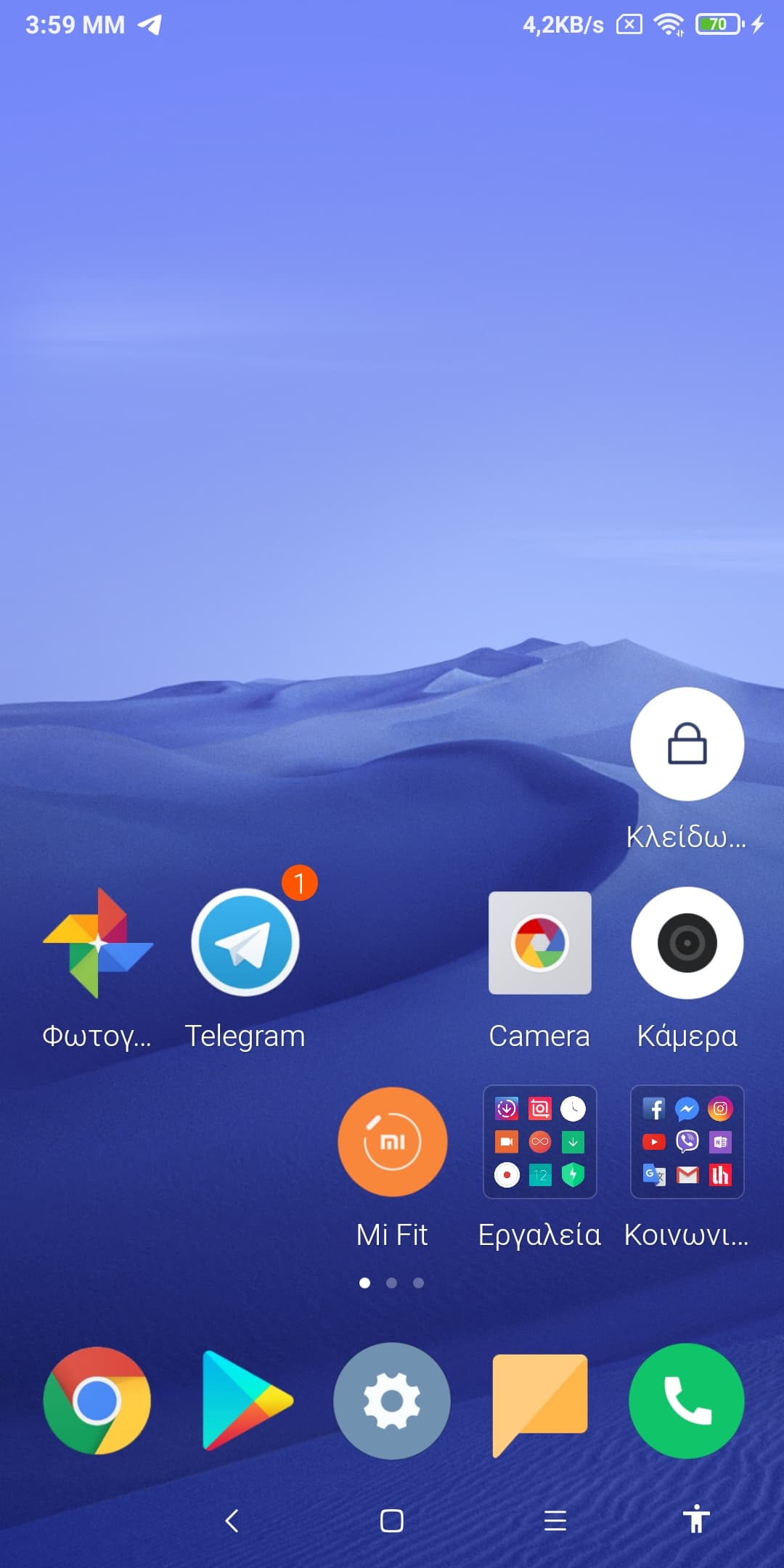Open the Settings gear app
784x1568 pixels.
pyautogui.click(x=392, y=1400)
